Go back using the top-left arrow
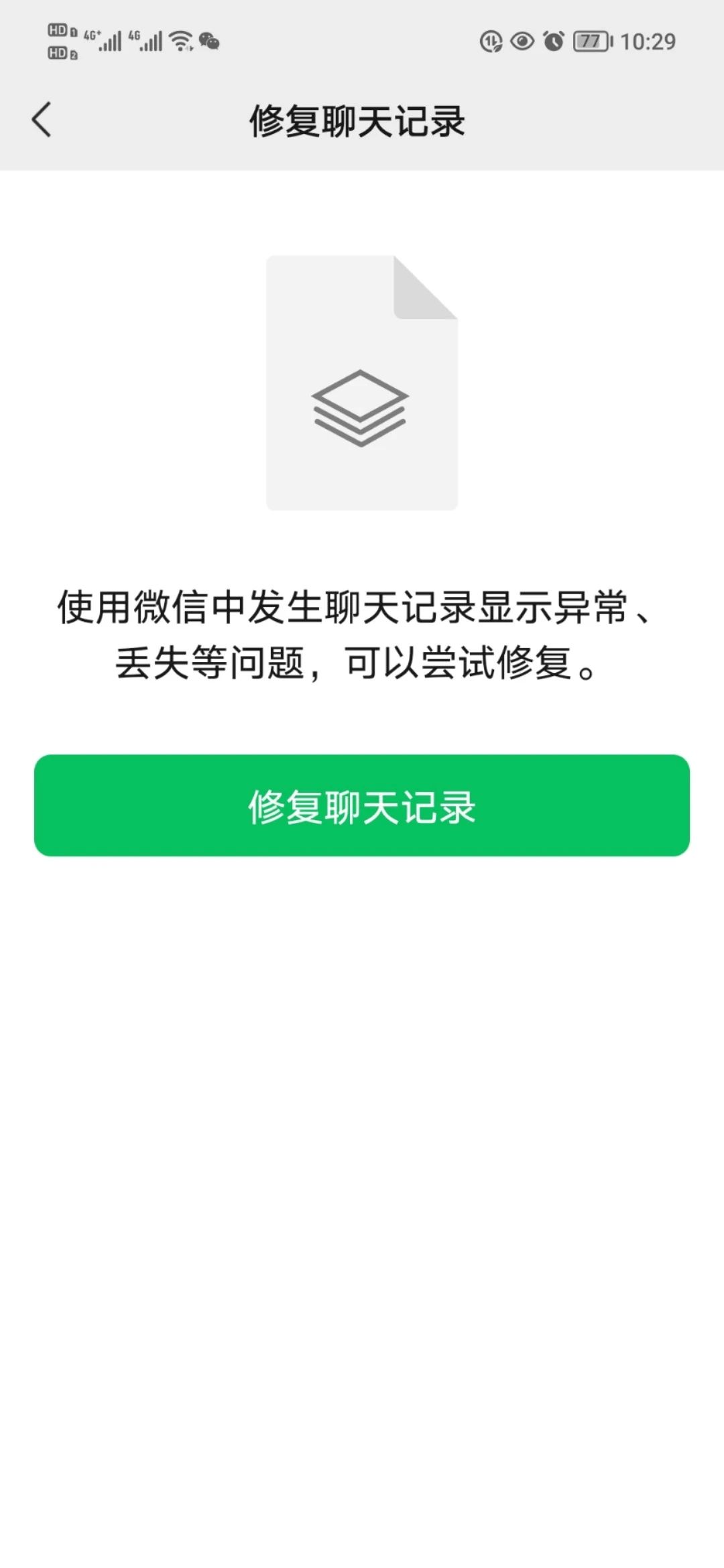The height and width of the screenshot is (1568, 724). tap(42, 120)
